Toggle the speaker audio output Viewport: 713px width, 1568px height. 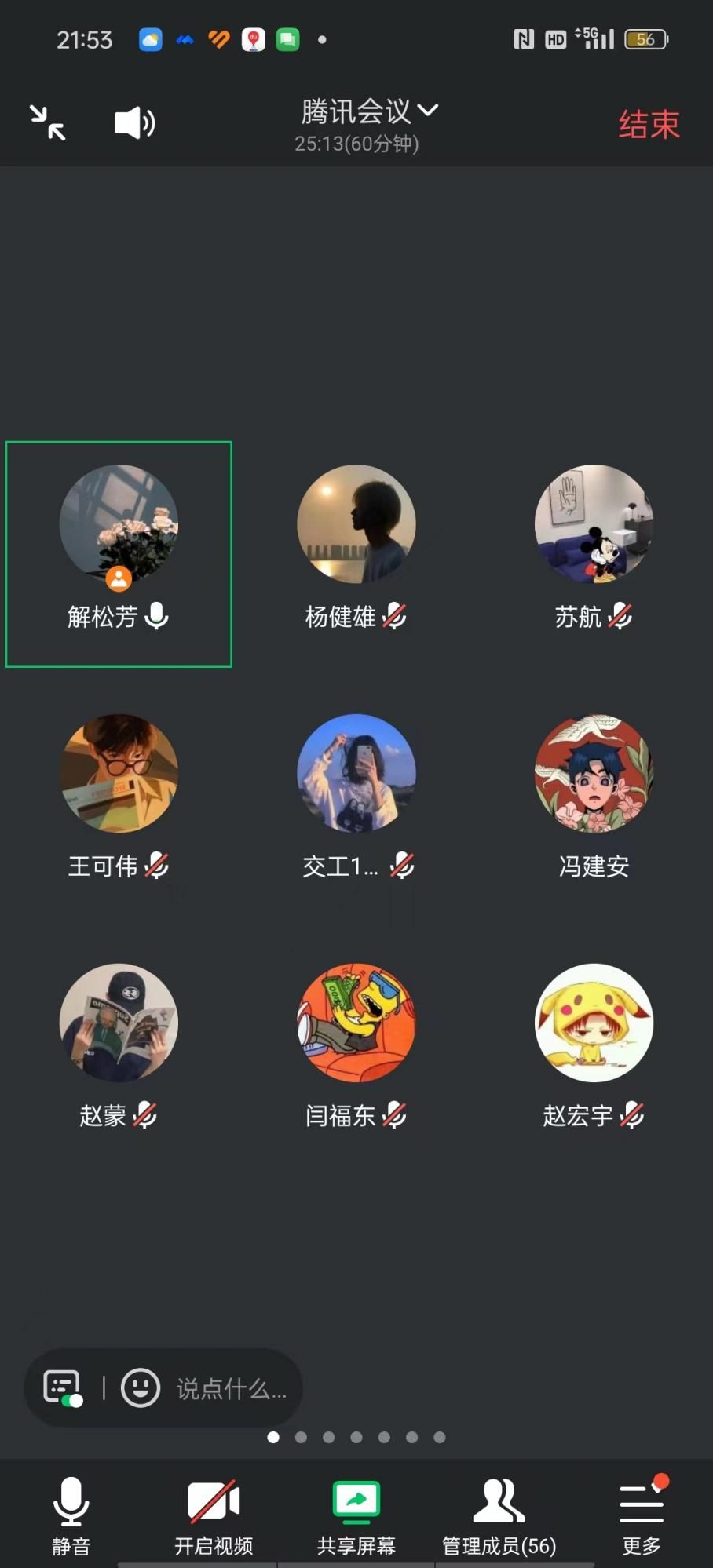tap(134, 123)
